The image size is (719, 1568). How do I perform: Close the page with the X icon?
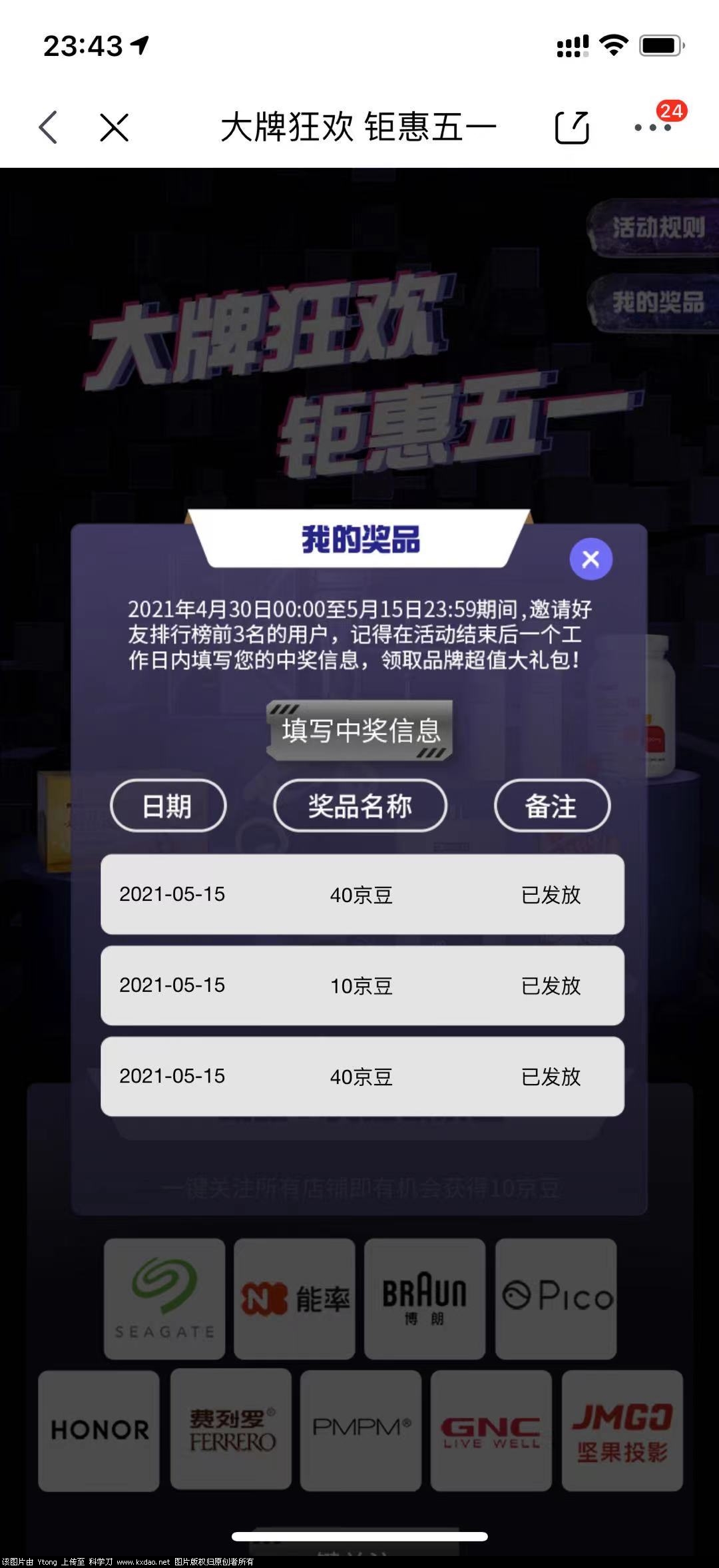click(x=114, y=127)
